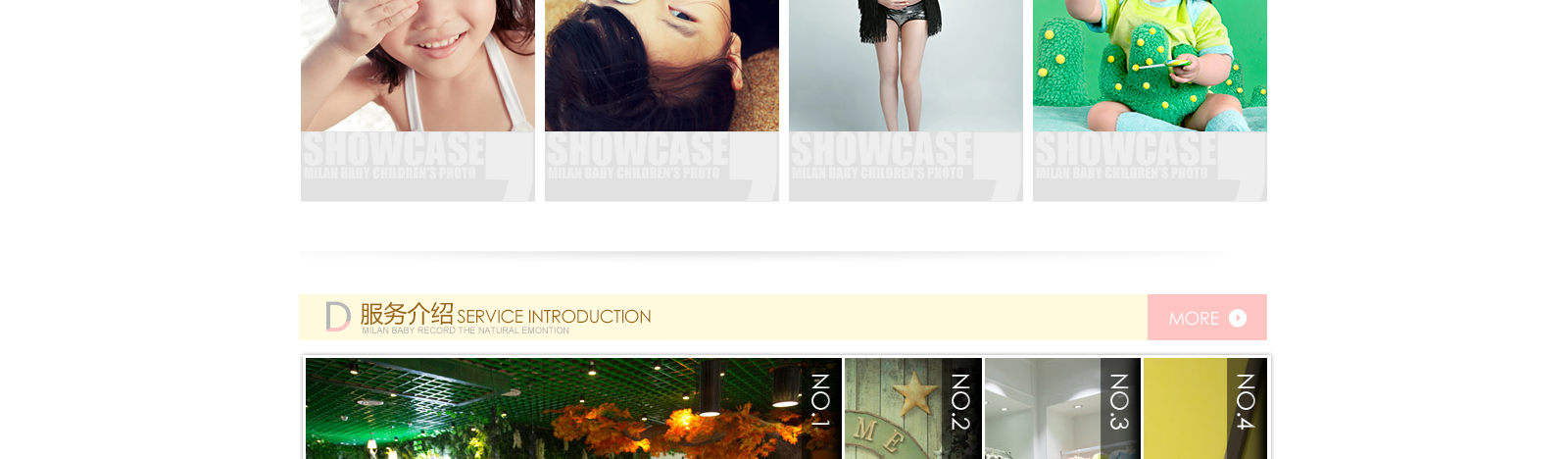Viewport: 1568px width, 459px height.
Task: Expand the NO.4 service panel
Action: [1204, 408]
